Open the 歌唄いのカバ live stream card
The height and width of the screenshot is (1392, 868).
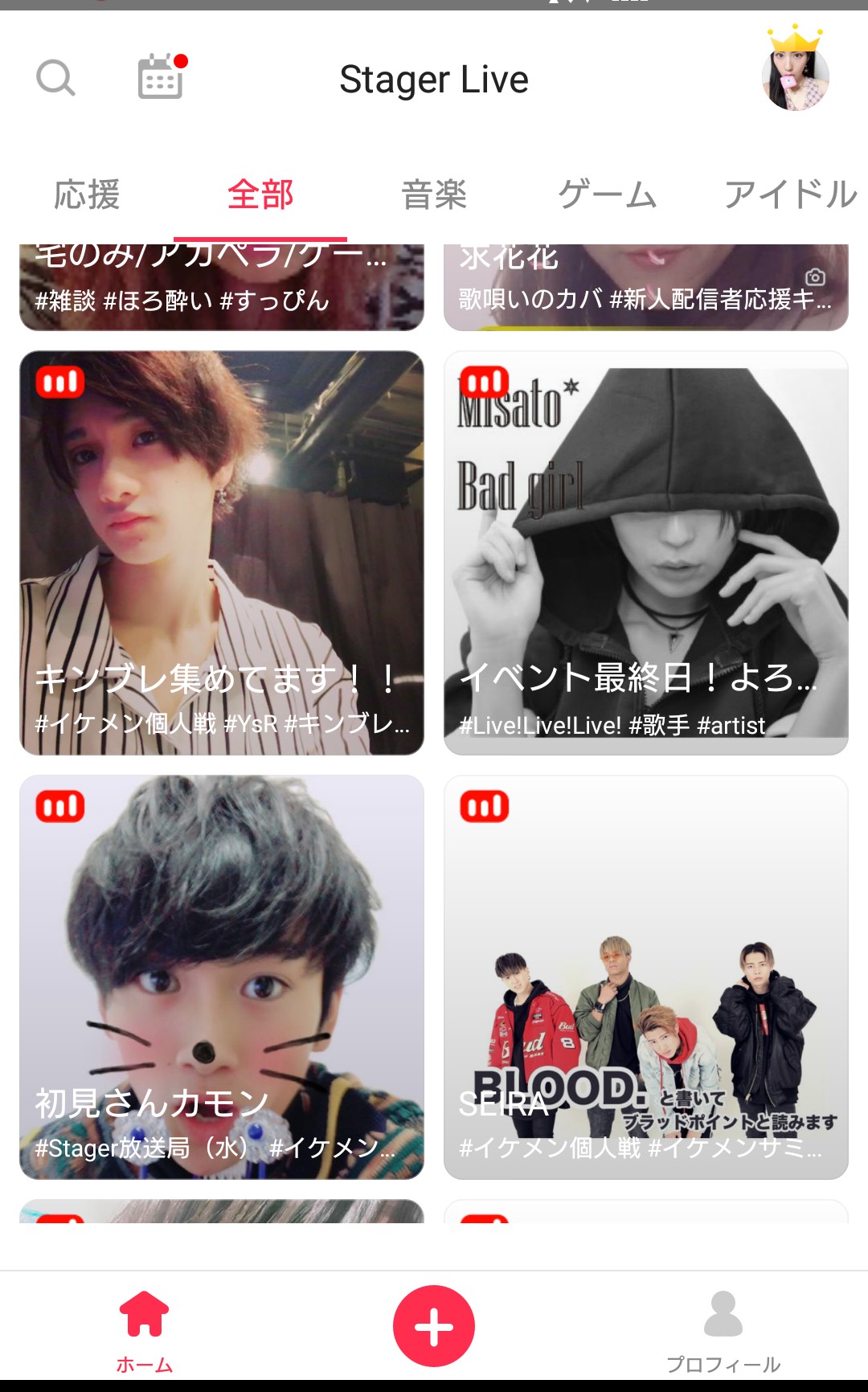click(x=646, y=288)
